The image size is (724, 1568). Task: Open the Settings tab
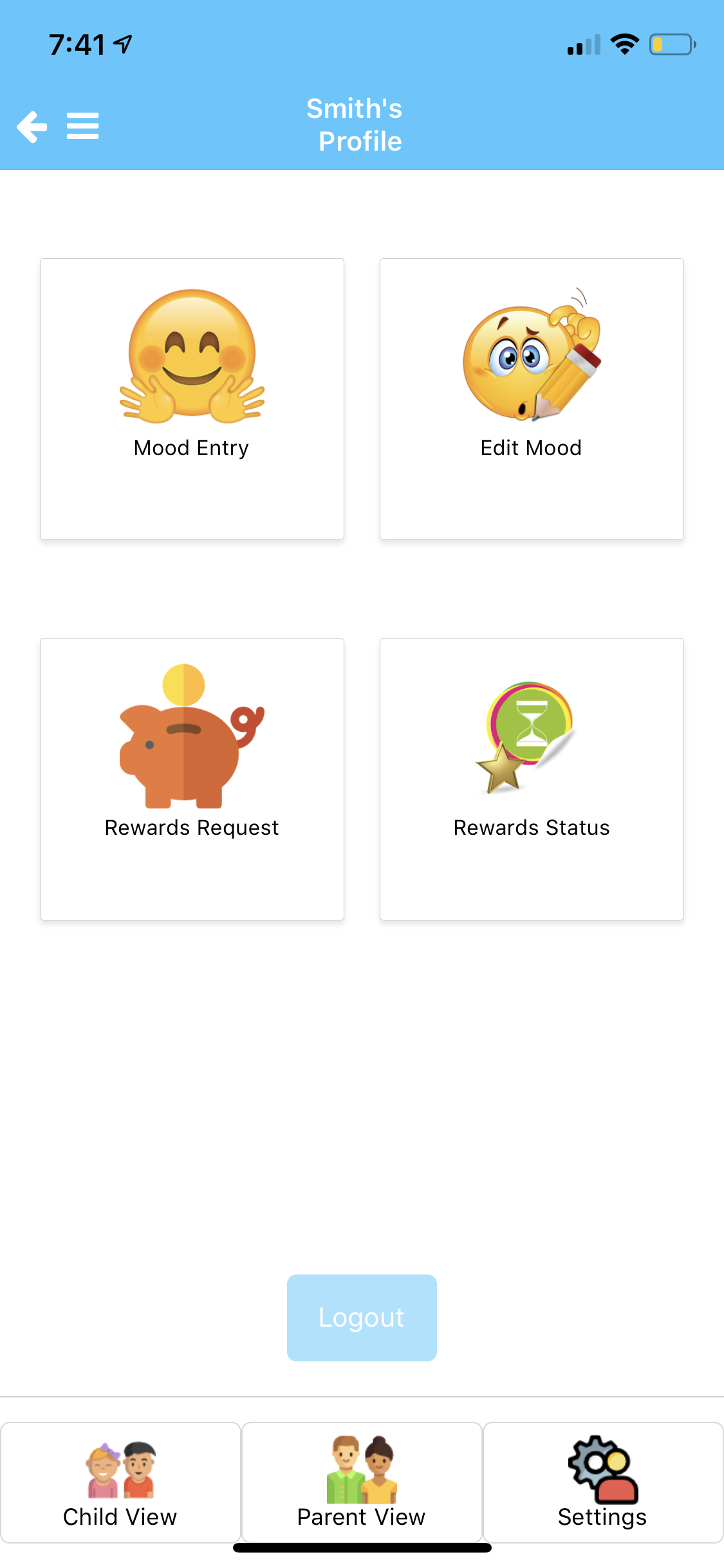603,1482
